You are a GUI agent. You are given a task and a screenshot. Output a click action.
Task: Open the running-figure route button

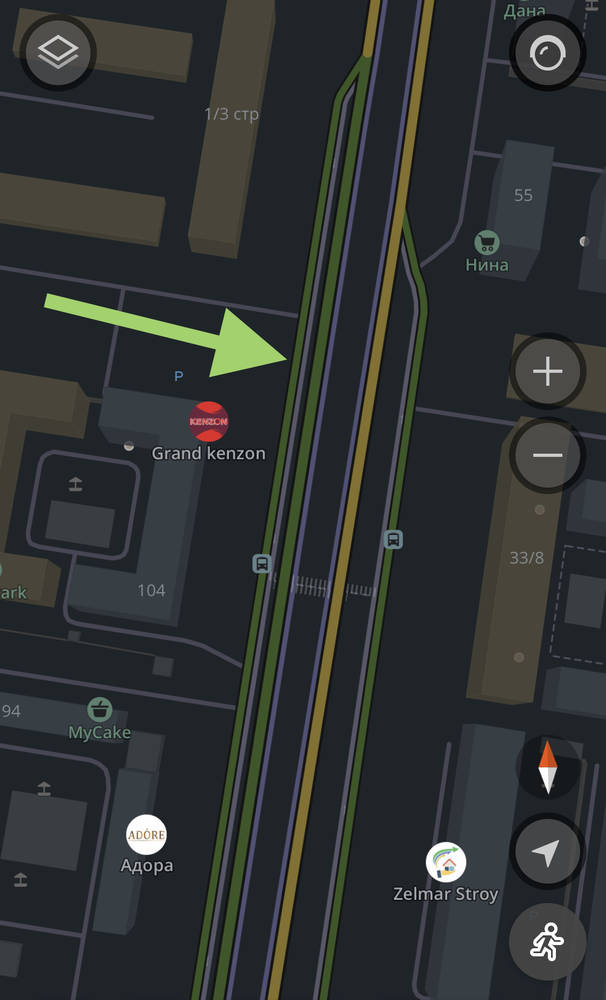546,942
